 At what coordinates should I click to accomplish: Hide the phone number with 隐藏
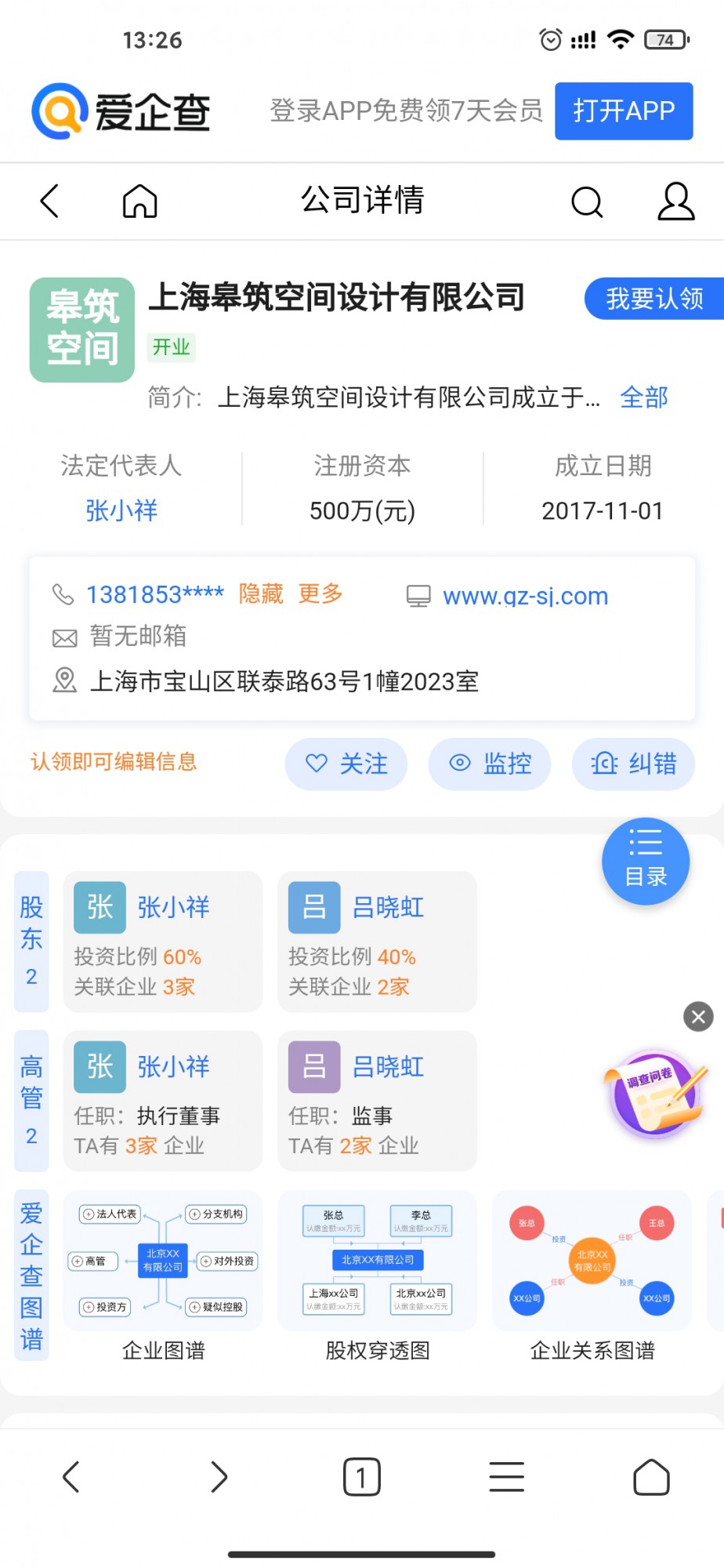pyautogui.click(x=261, y=594)
